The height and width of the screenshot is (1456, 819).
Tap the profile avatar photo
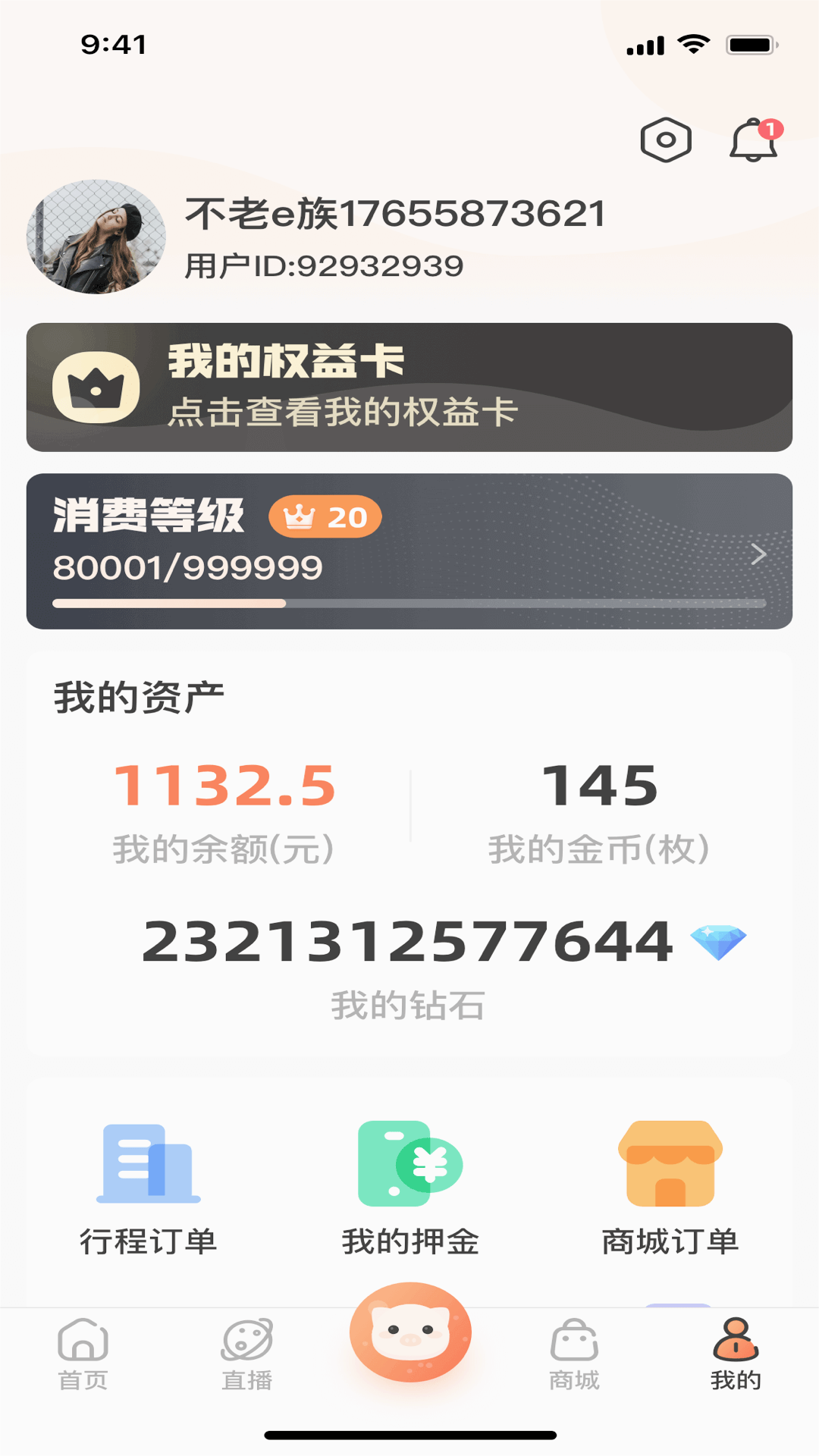point(96,237)
